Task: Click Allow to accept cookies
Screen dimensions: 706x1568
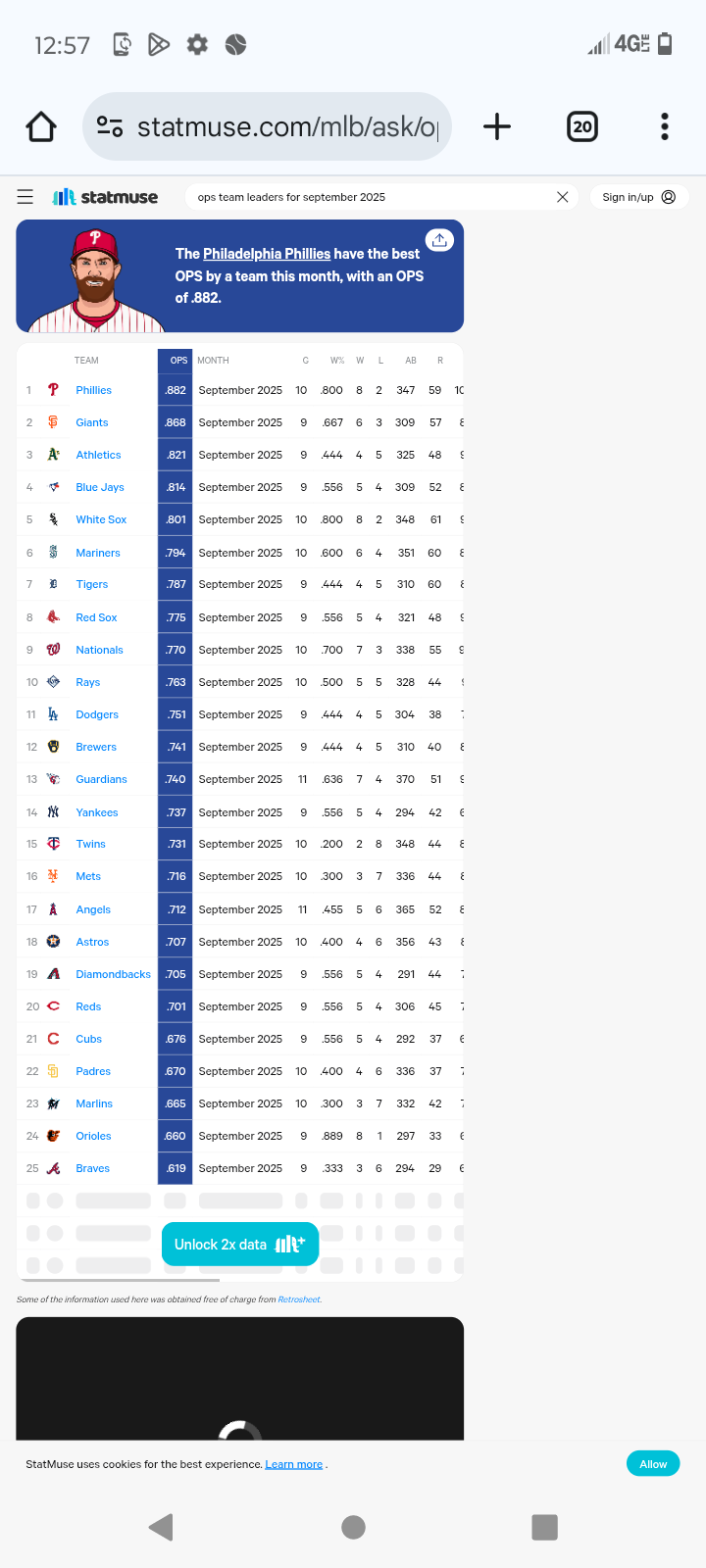Action: (x=652, y=1463)
